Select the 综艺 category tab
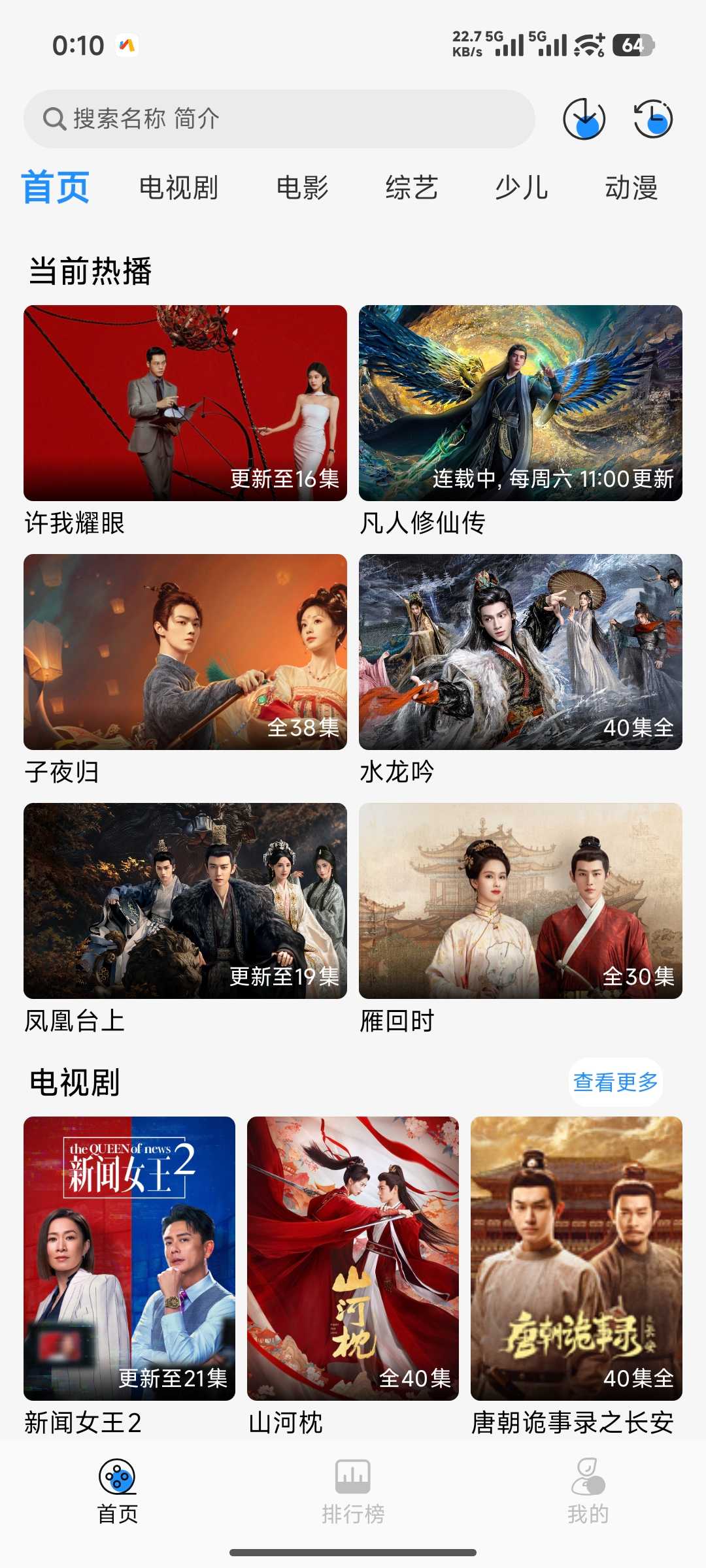Image resolution: width=706 pixels, height=1568 pixels. coord(411,188)
